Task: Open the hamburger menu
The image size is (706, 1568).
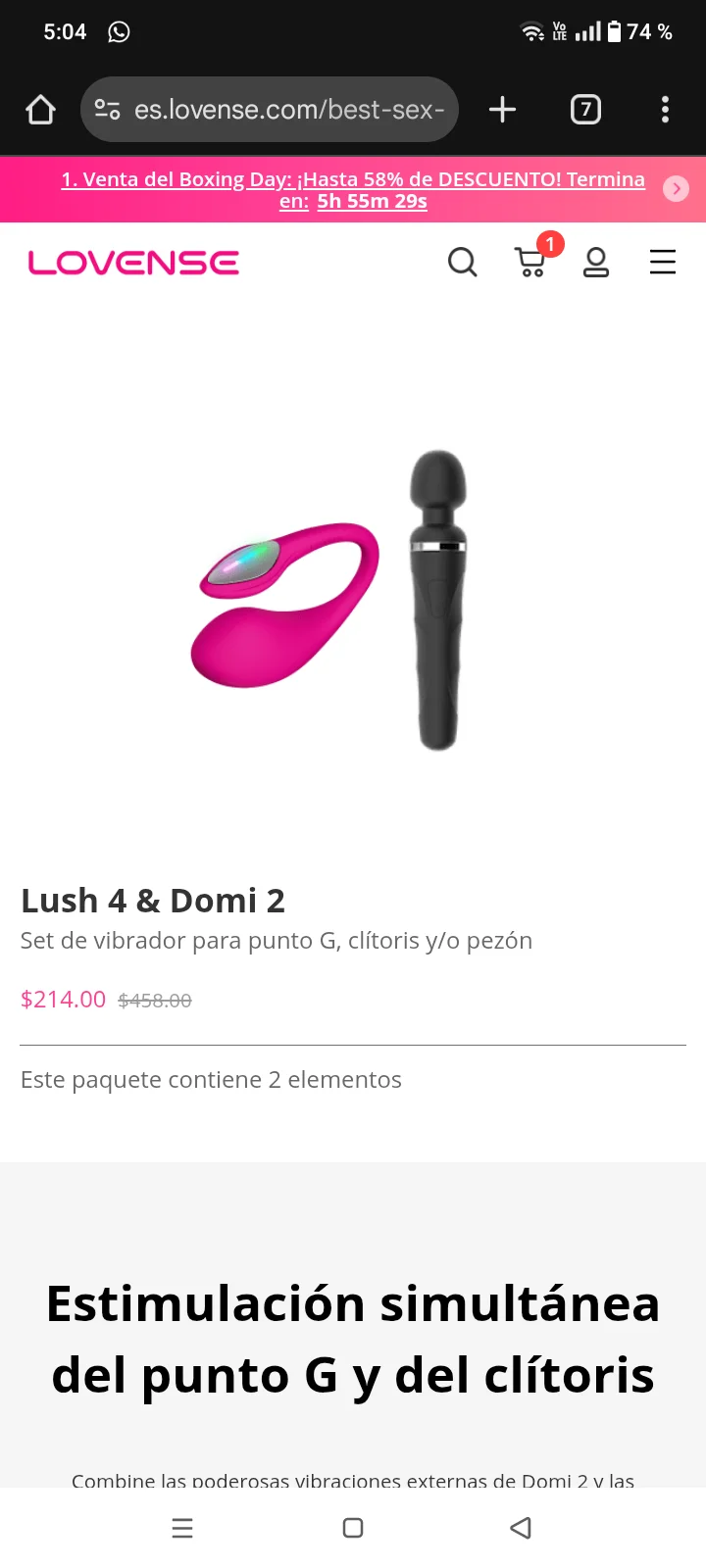Action: [x=663, y=263]
